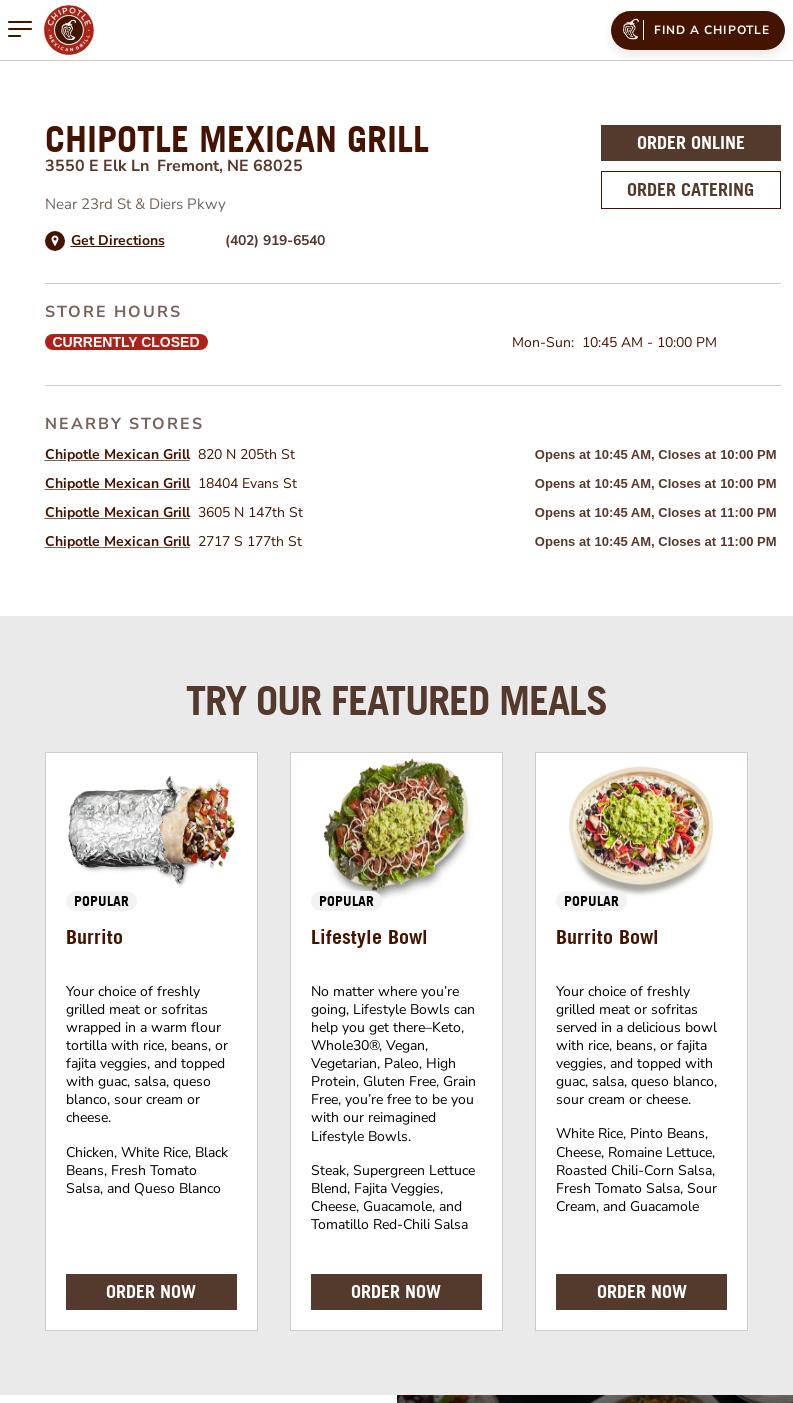Image resolution: width=793 pixels, height=1403 pixels.
Task: Click the food image at the page bottom
Action: 595,1399
